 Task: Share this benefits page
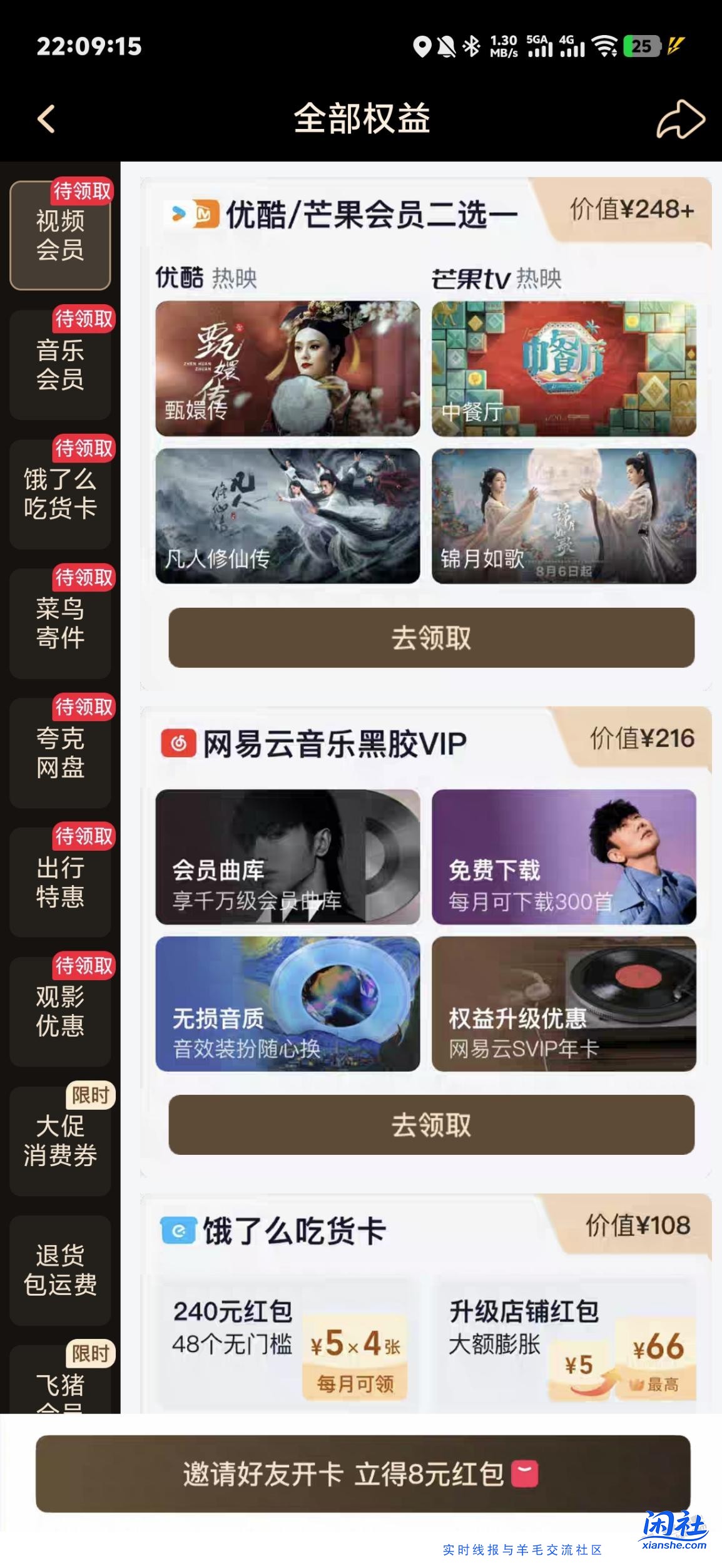click(679, 119)
